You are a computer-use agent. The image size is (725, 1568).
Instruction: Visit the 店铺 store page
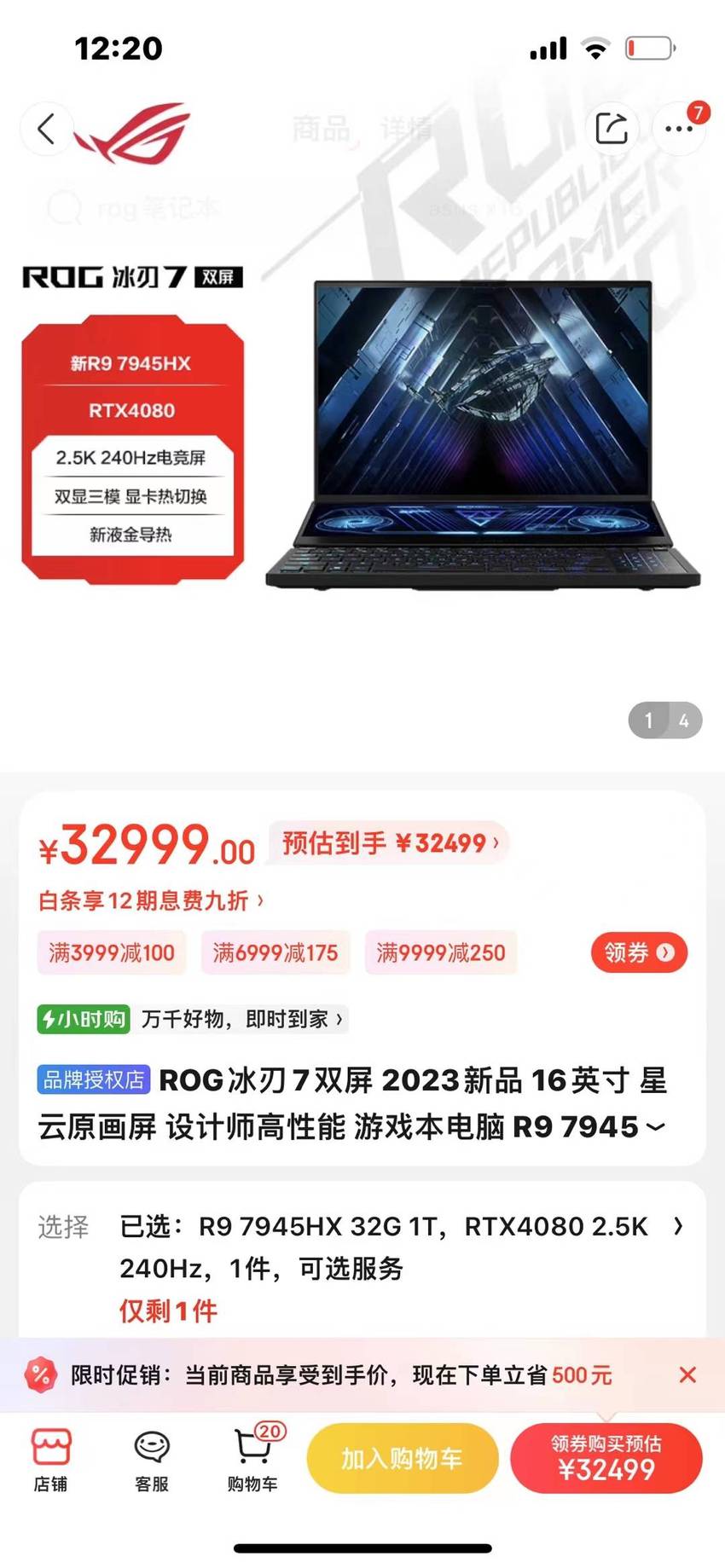[51, 1460]
